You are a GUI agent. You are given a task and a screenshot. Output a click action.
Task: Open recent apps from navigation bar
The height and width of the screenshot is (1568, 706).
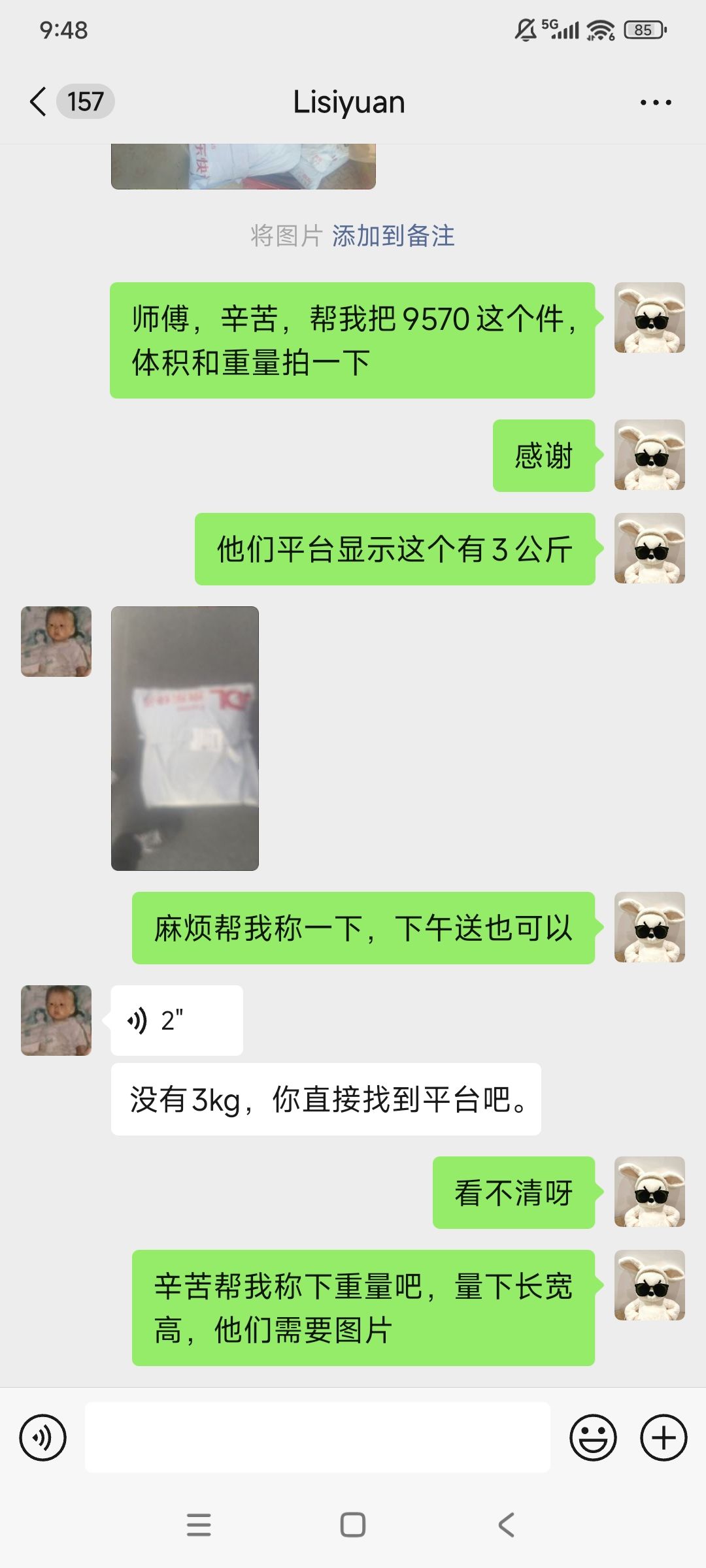199,1525
